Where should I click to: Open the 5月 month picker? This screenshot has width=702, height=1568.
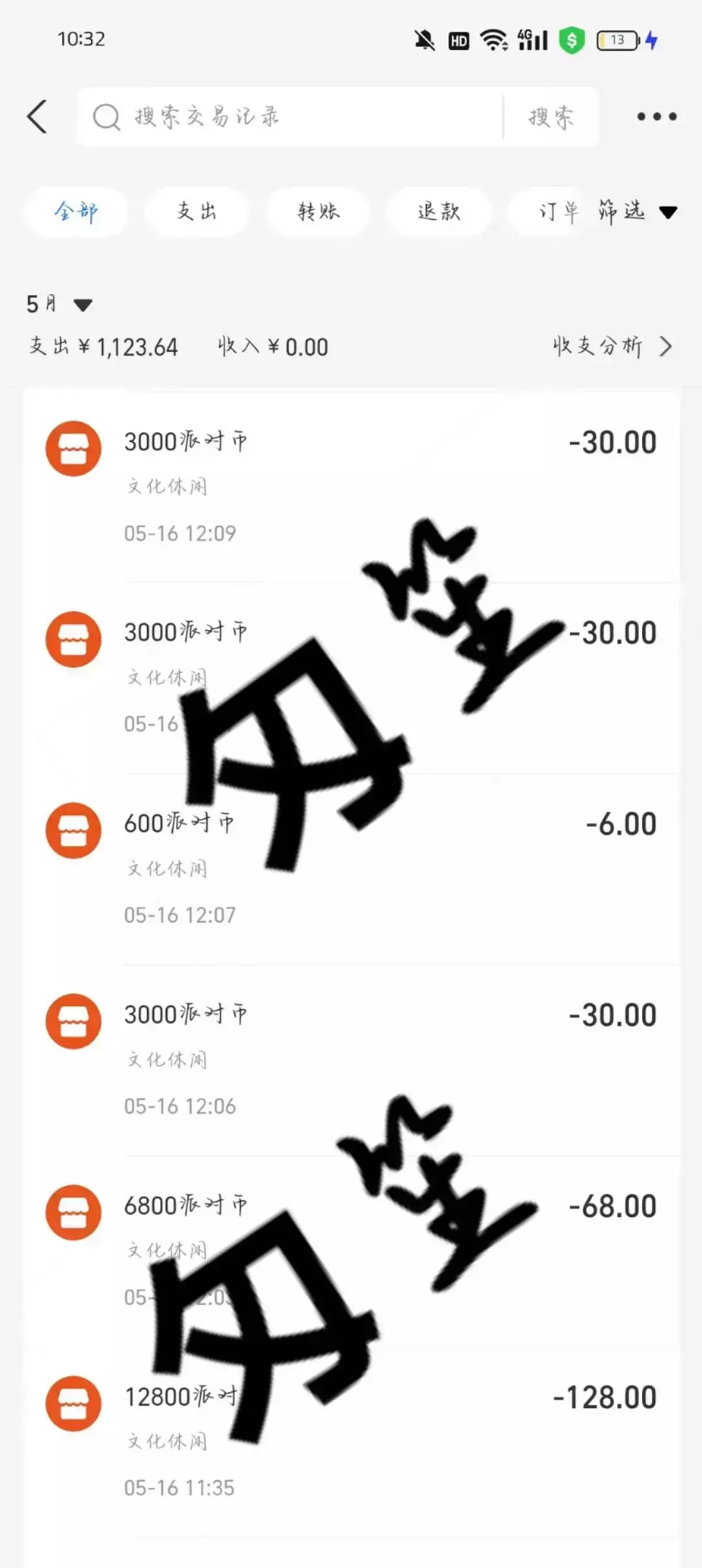pos(59,304)
